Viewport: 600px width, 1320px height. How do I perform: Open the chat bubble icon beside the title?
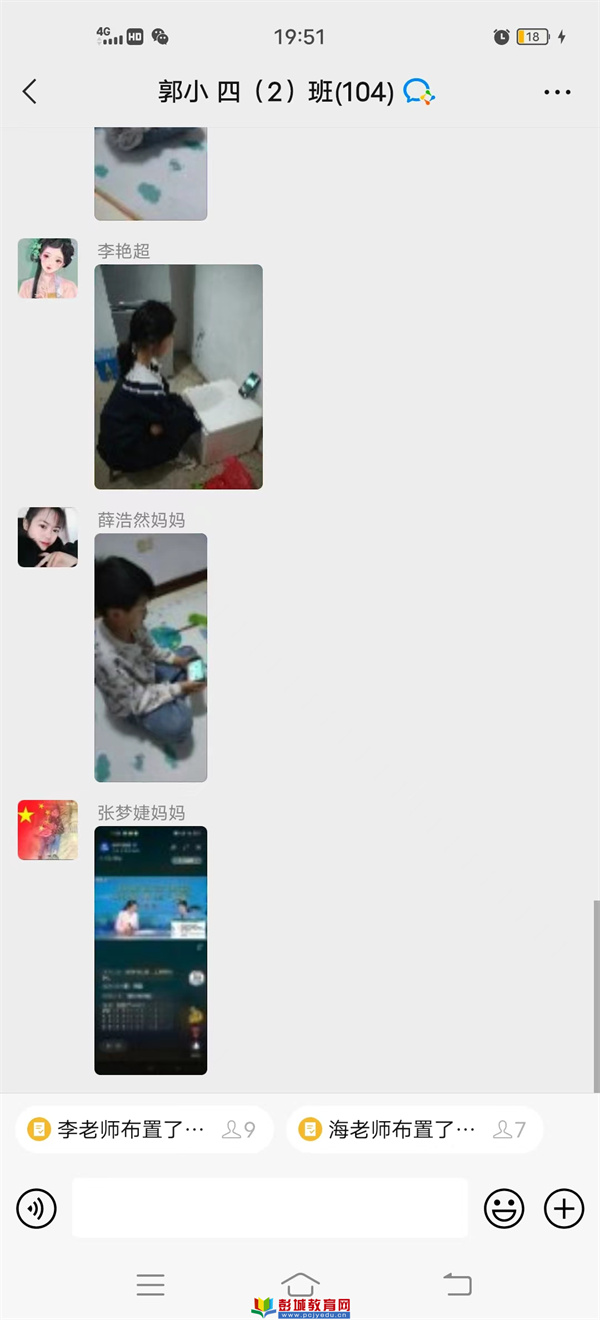419,93
